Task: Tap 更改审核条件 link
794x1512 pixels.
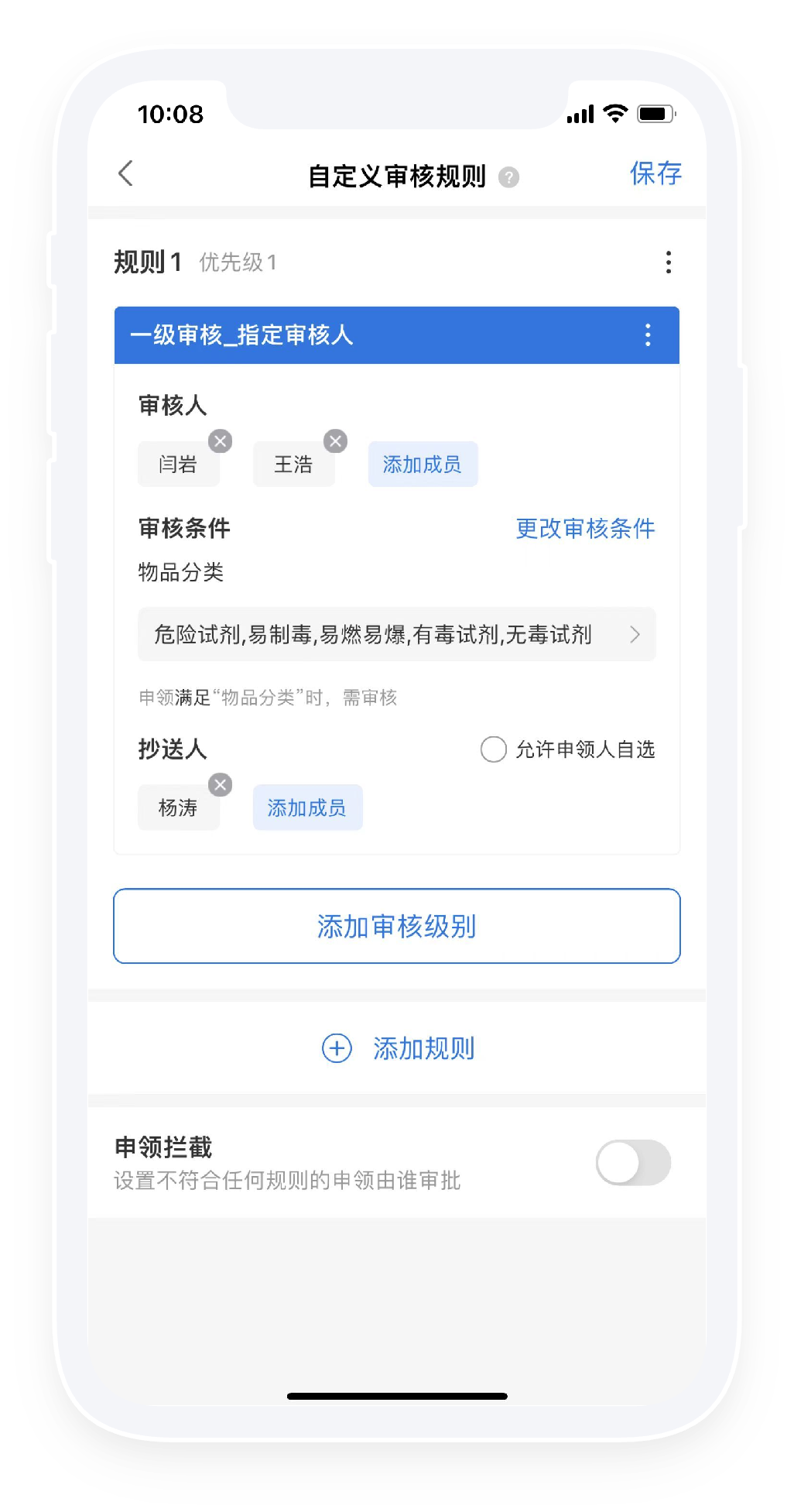Action: tap(585, 529)
